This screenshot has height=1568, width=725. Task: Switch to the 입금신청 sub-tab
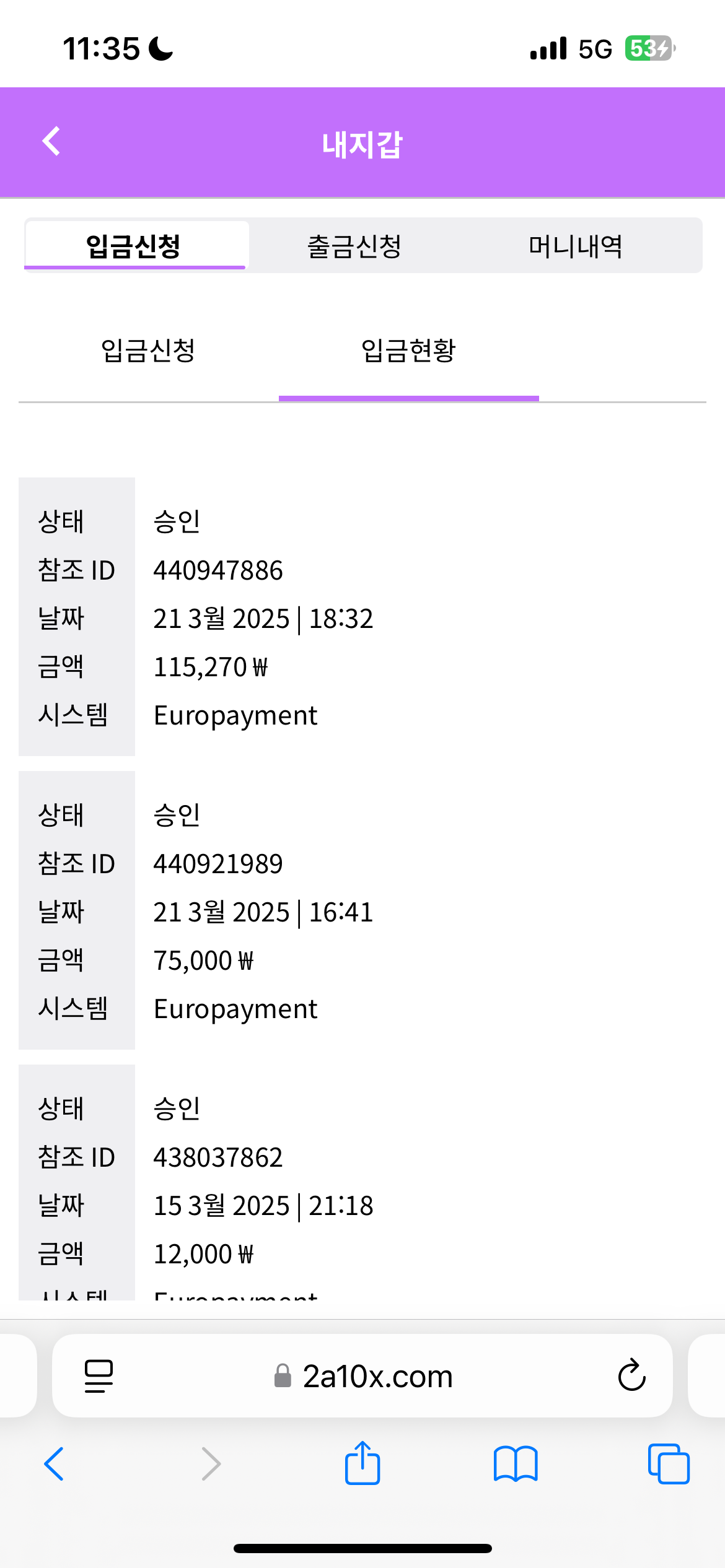(148, 351)
